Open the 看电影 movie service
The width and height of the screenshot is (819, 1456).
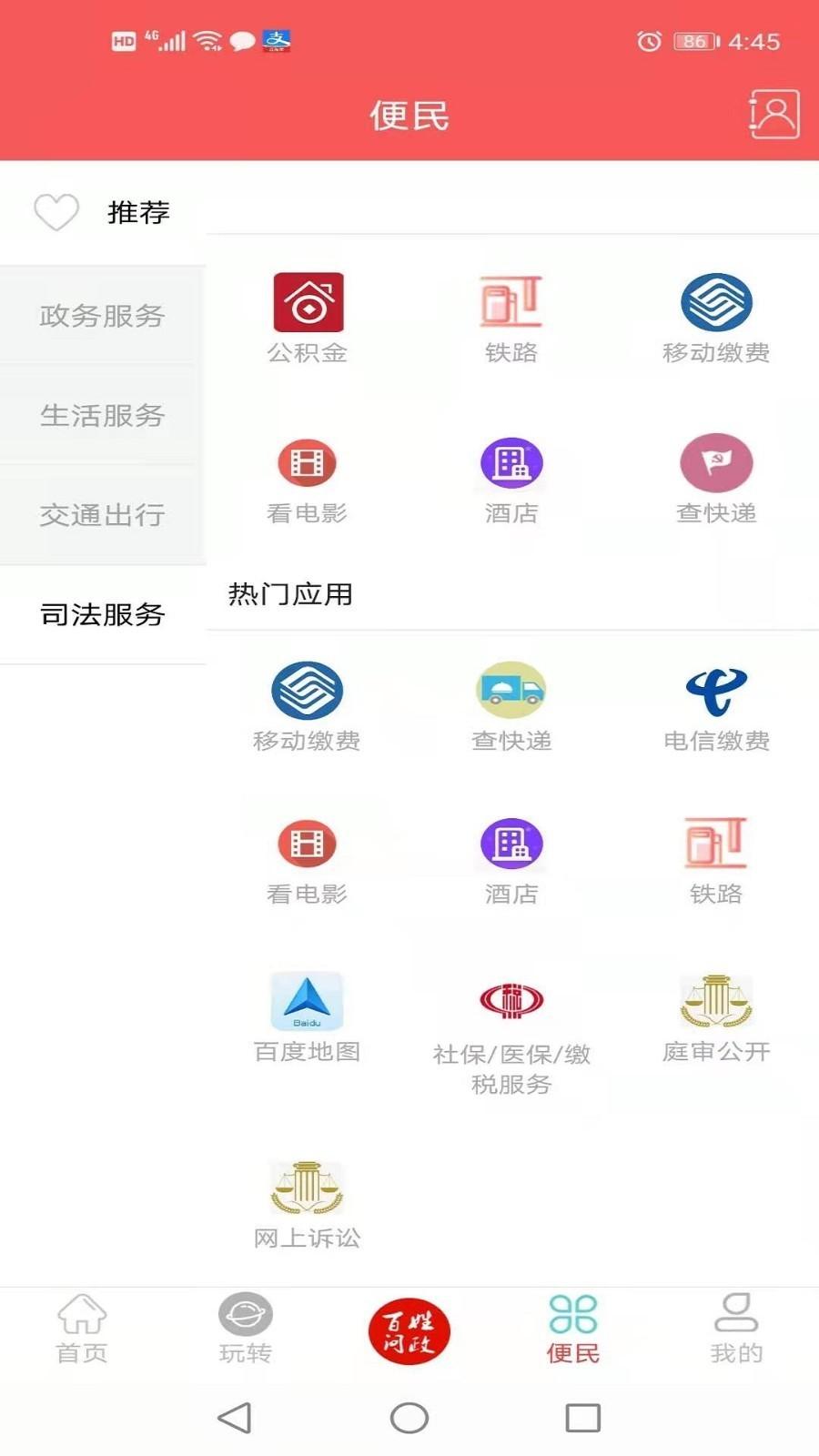(x=308, y=462)
